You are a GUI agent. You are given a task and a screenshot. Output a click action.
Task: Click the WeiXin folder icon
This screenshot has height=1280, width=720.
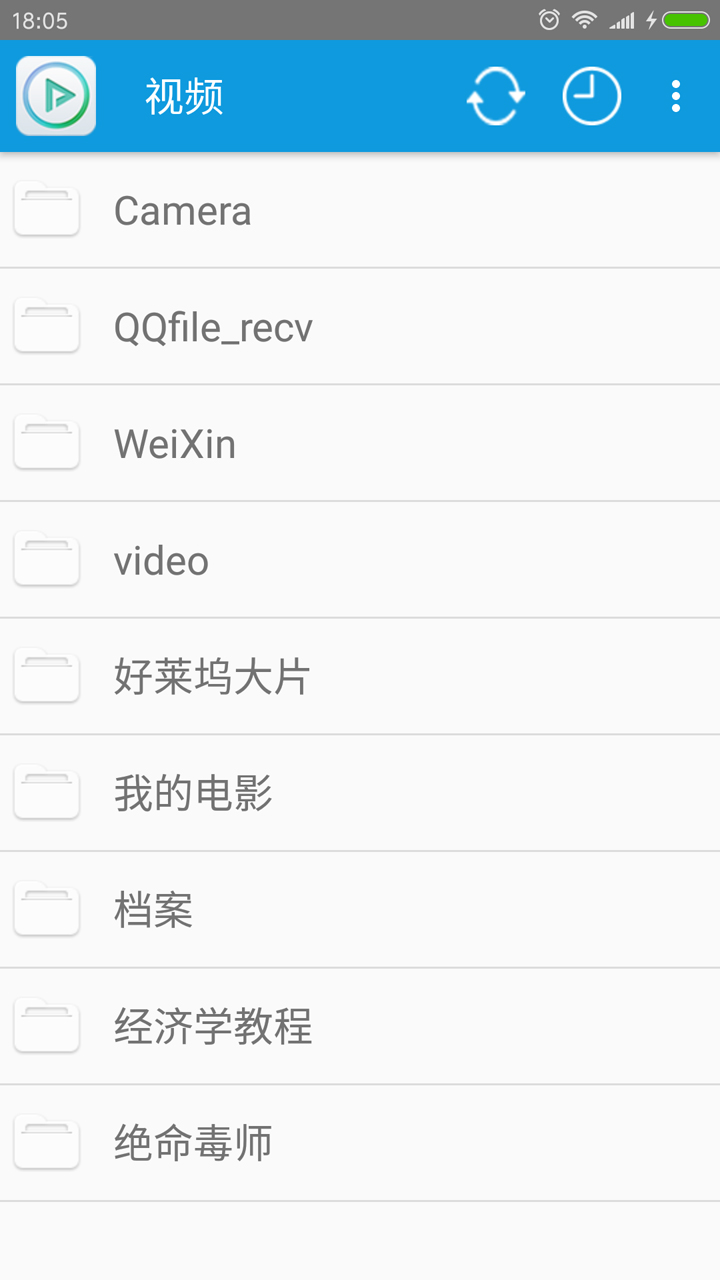coord(46,443)
